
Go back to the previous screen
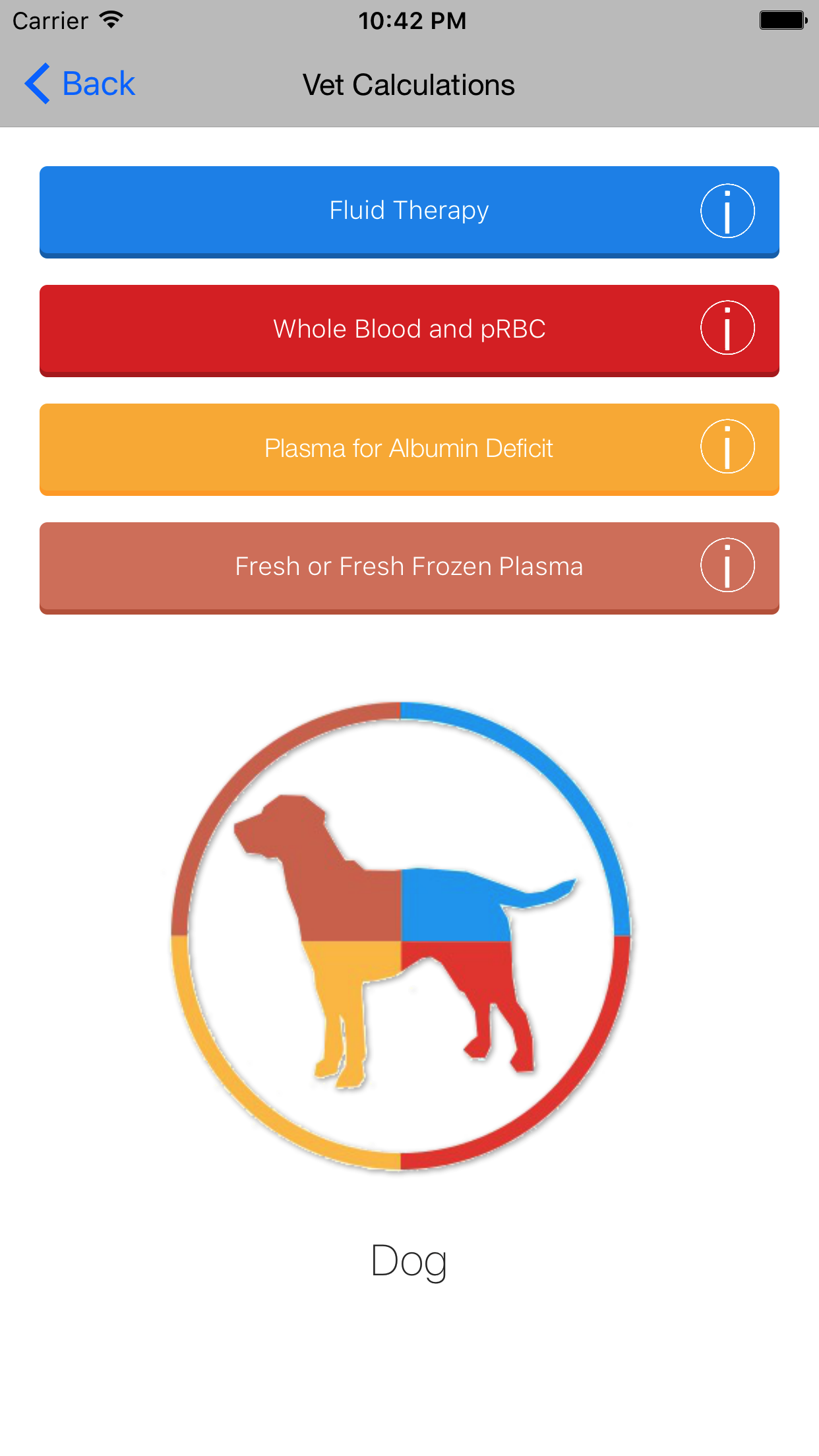(80, 84)
